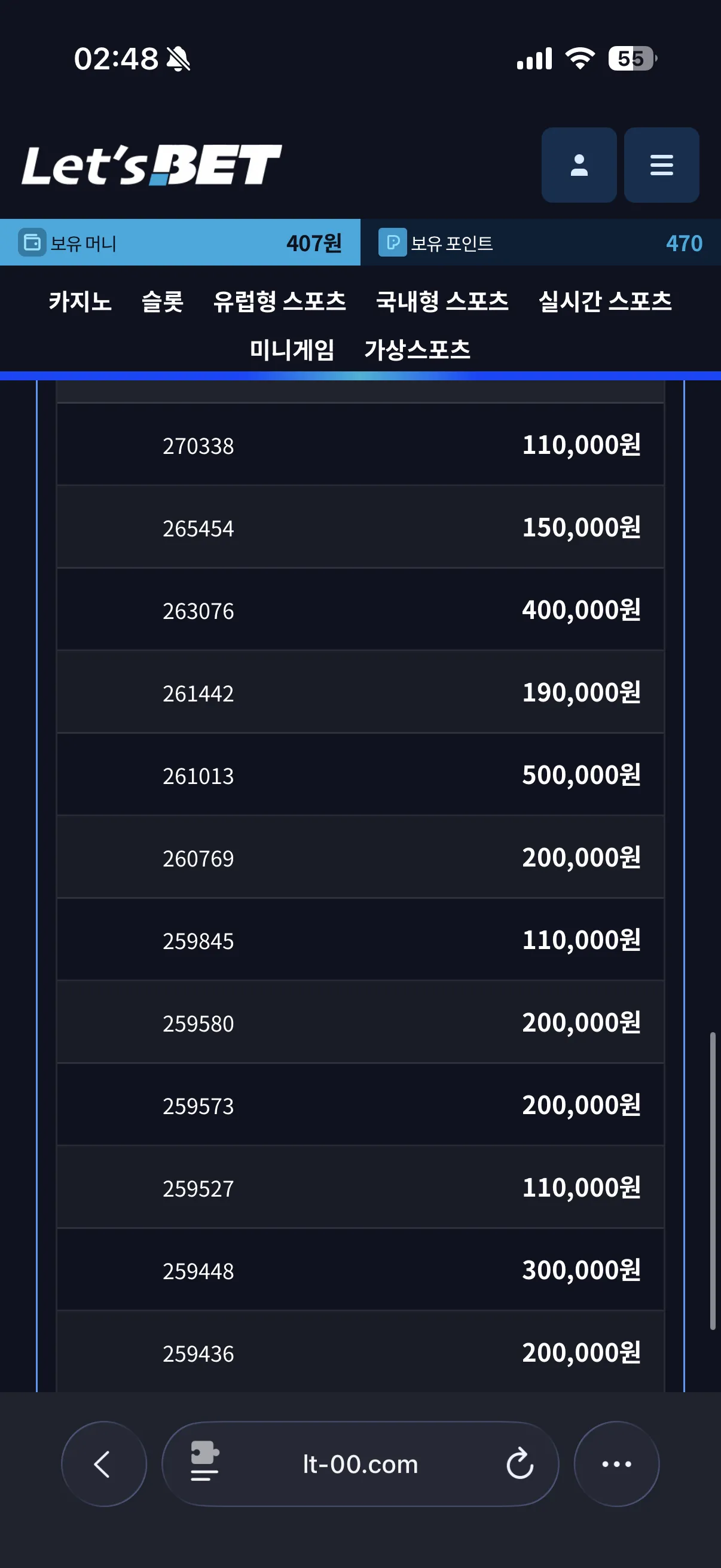Select 국내형 스포츠
The width and height of the screenshot is (721, 1568).
point(442,301)
